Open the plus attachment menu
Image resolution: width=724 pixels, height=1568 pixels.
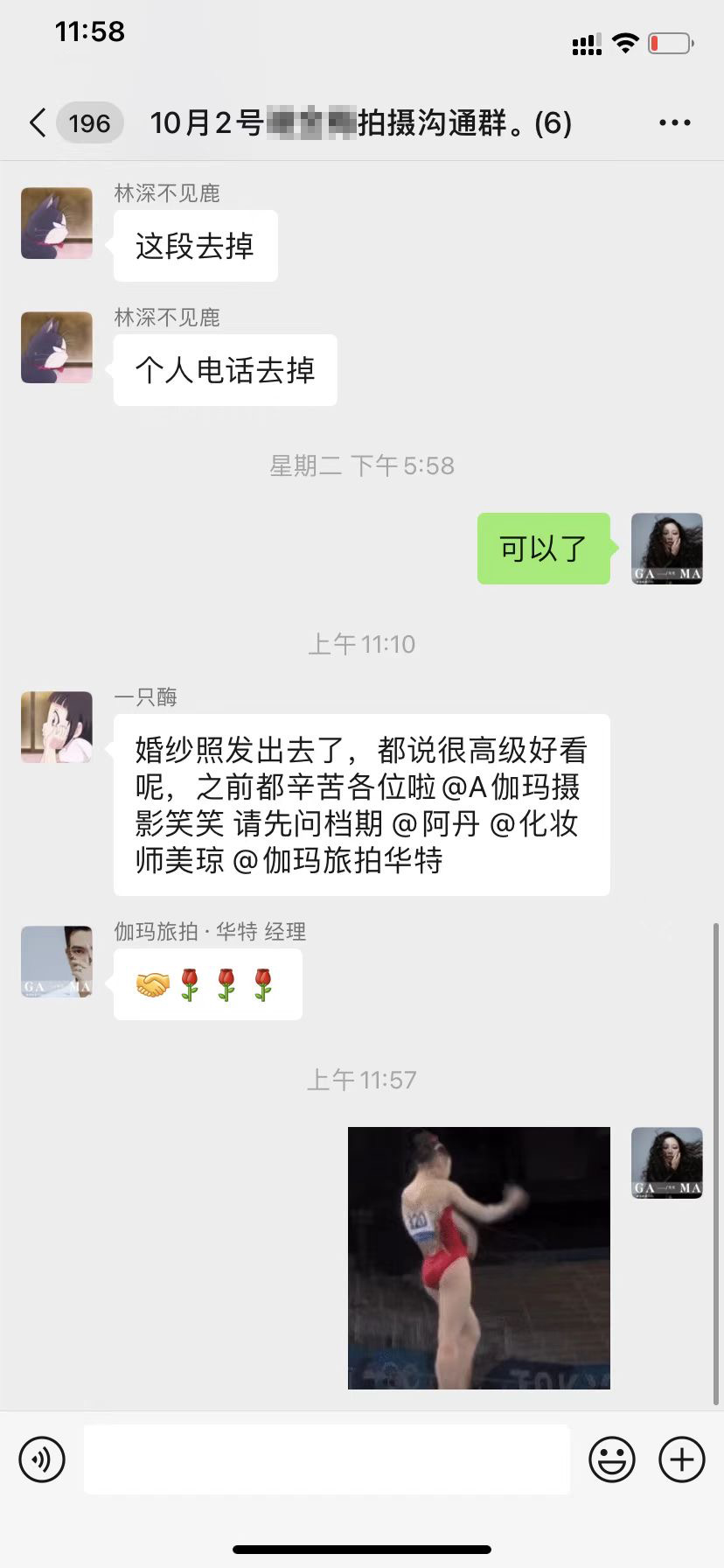(x=682, y=1459)
